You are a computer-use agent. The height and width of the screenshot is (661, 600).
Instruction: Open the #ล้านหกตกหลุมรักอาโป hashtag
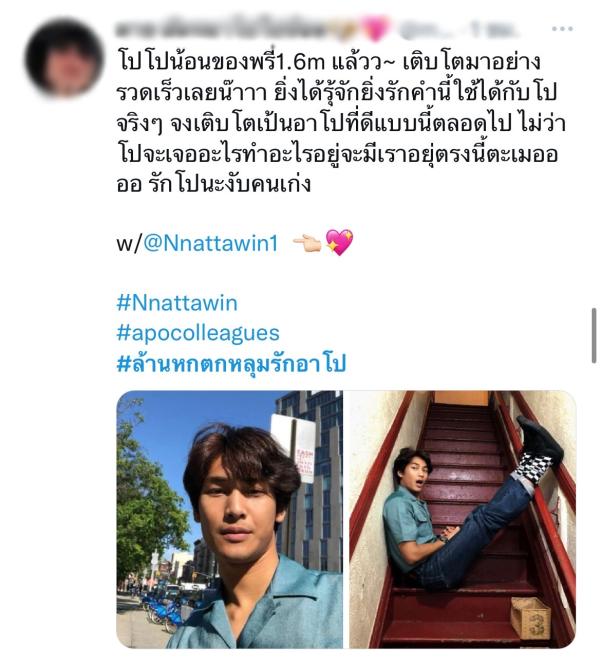231,363
